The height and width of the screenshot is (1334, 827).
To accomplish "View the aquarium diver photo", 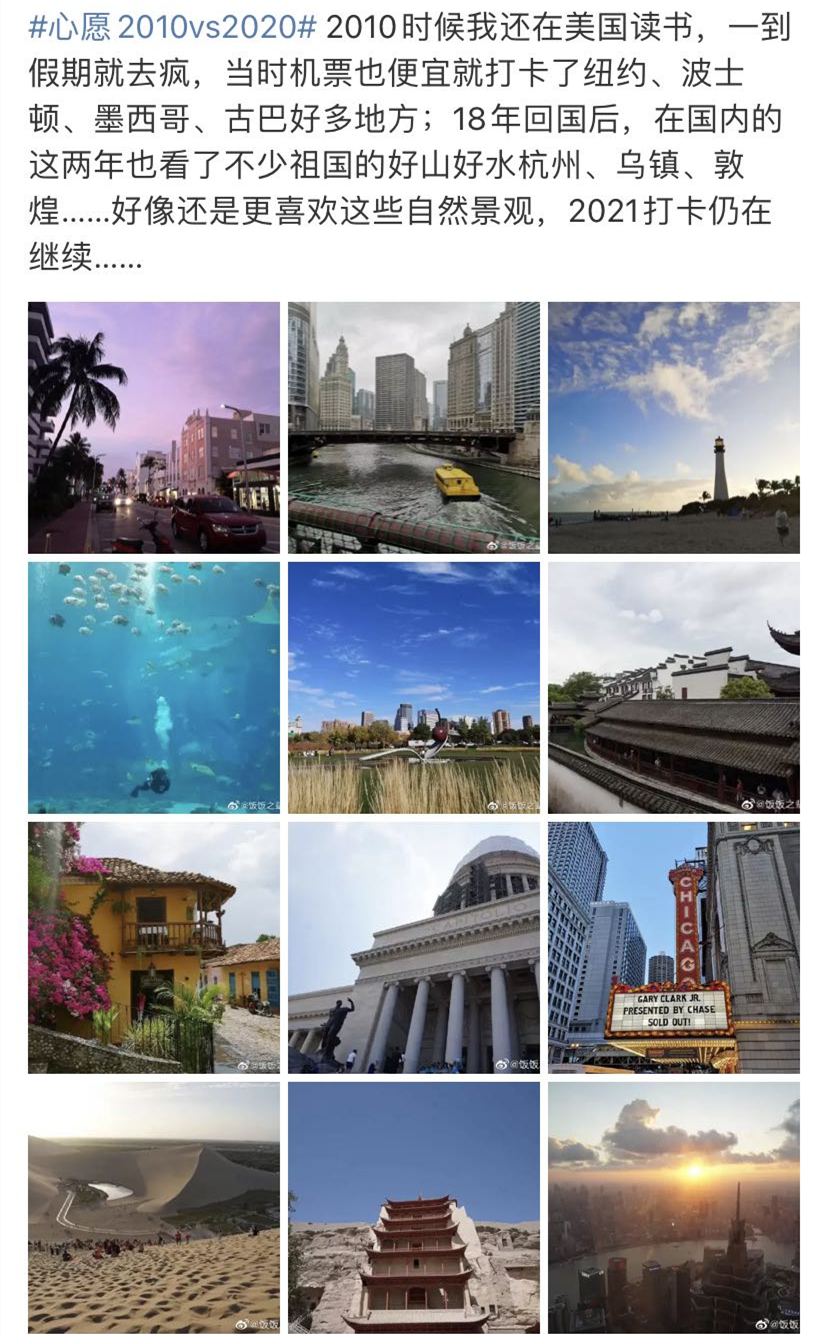I will click(x=154, y=687).
